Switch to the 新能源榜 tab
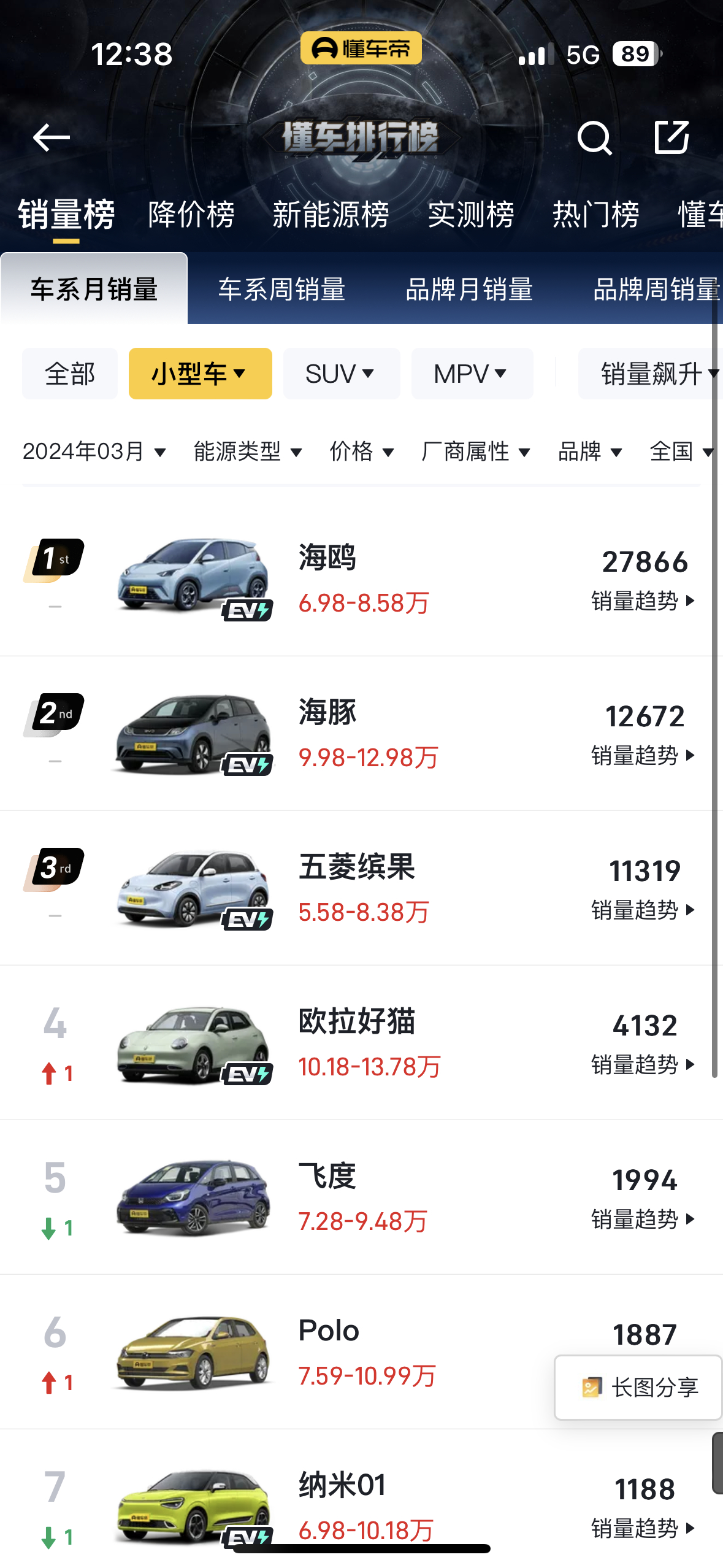Image resolution: width=723 pixels, height=1568 pixels. coord(331,213)
